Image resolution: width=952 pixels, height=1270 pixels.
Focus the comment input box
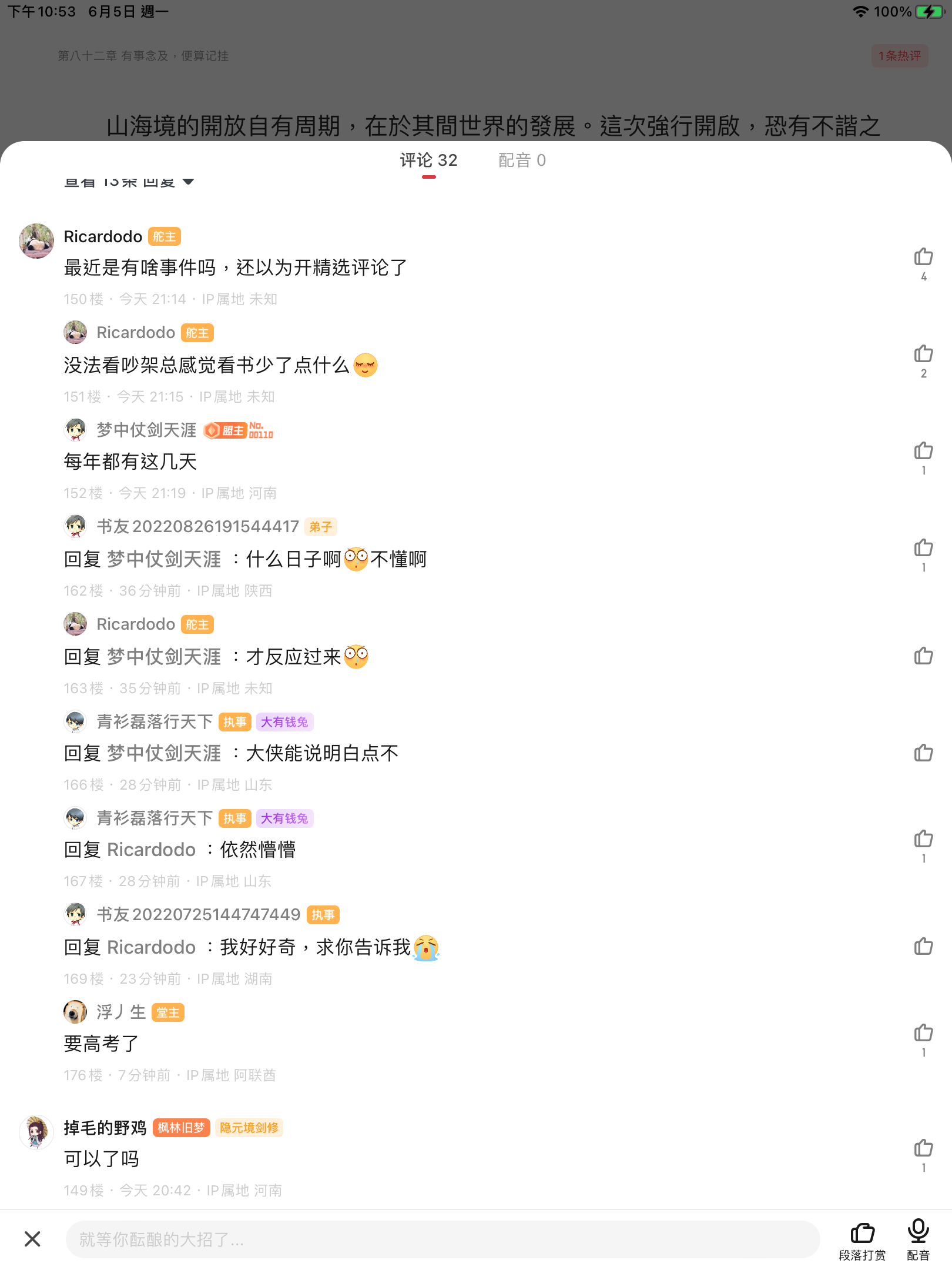tap(442, 1239)
